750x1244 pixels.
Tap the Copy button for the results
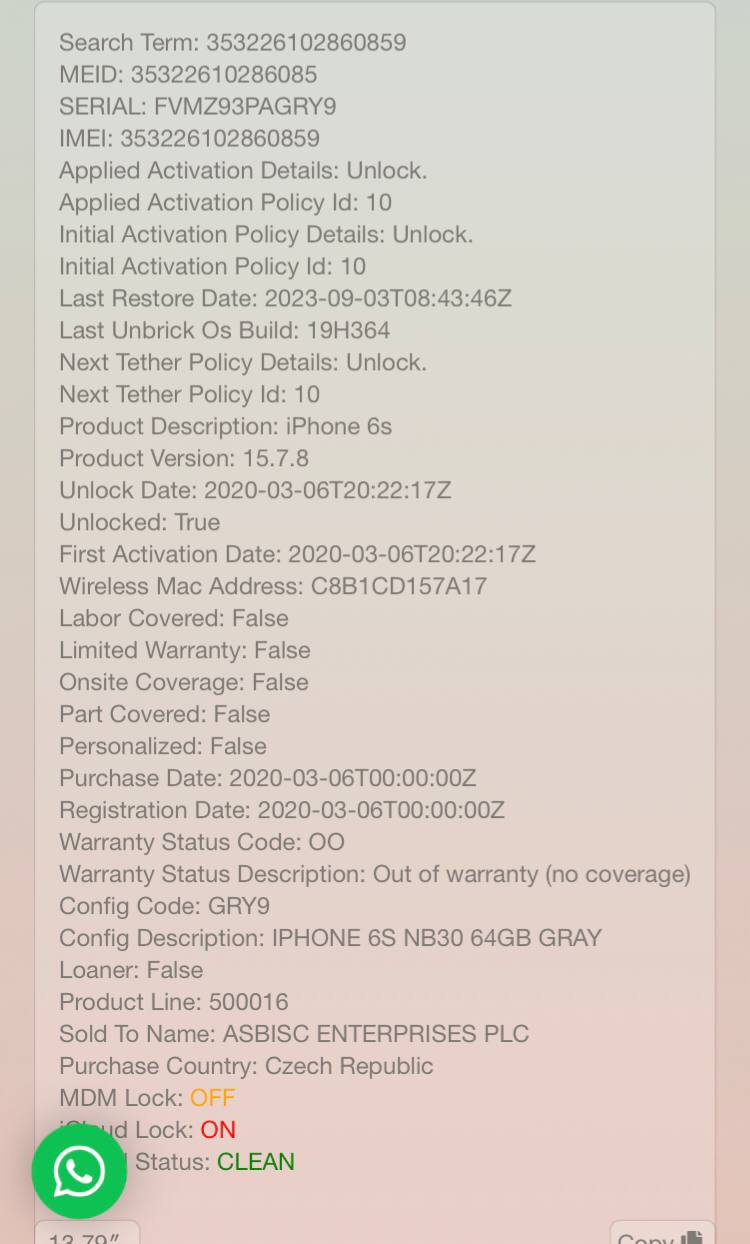pos(662,1233)
